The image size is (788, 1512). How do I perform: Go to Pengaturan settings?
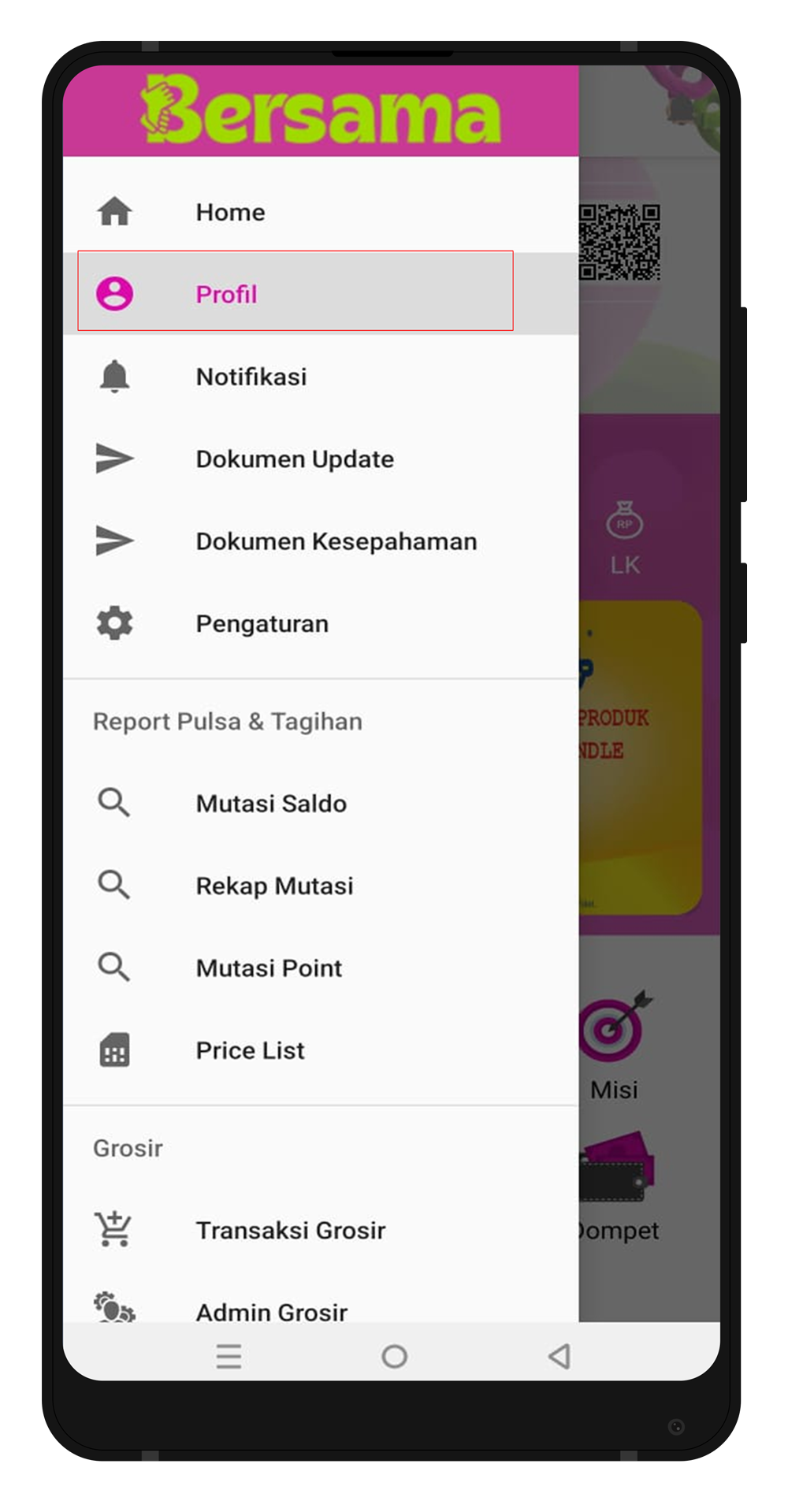pyautogui.click(x=262, y=624)
